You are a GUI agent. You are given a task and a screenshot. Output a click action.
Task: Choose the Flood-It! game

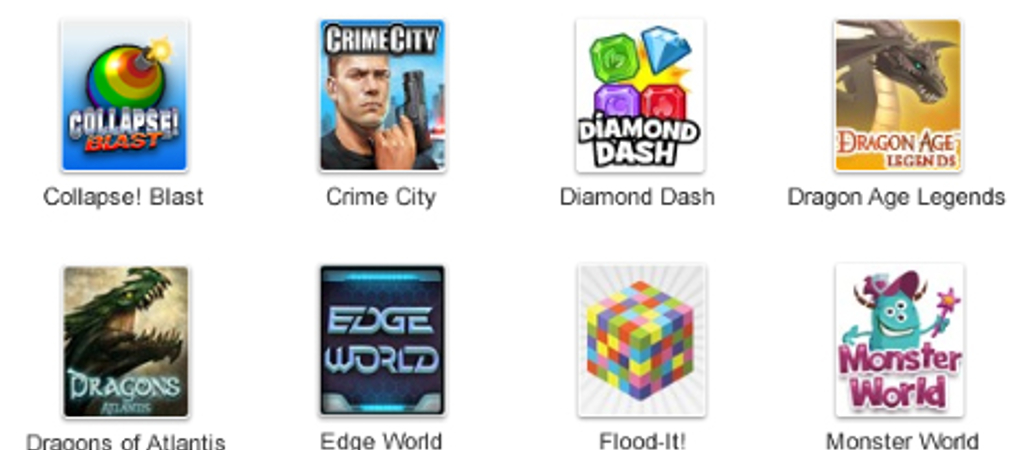(641, 341)
